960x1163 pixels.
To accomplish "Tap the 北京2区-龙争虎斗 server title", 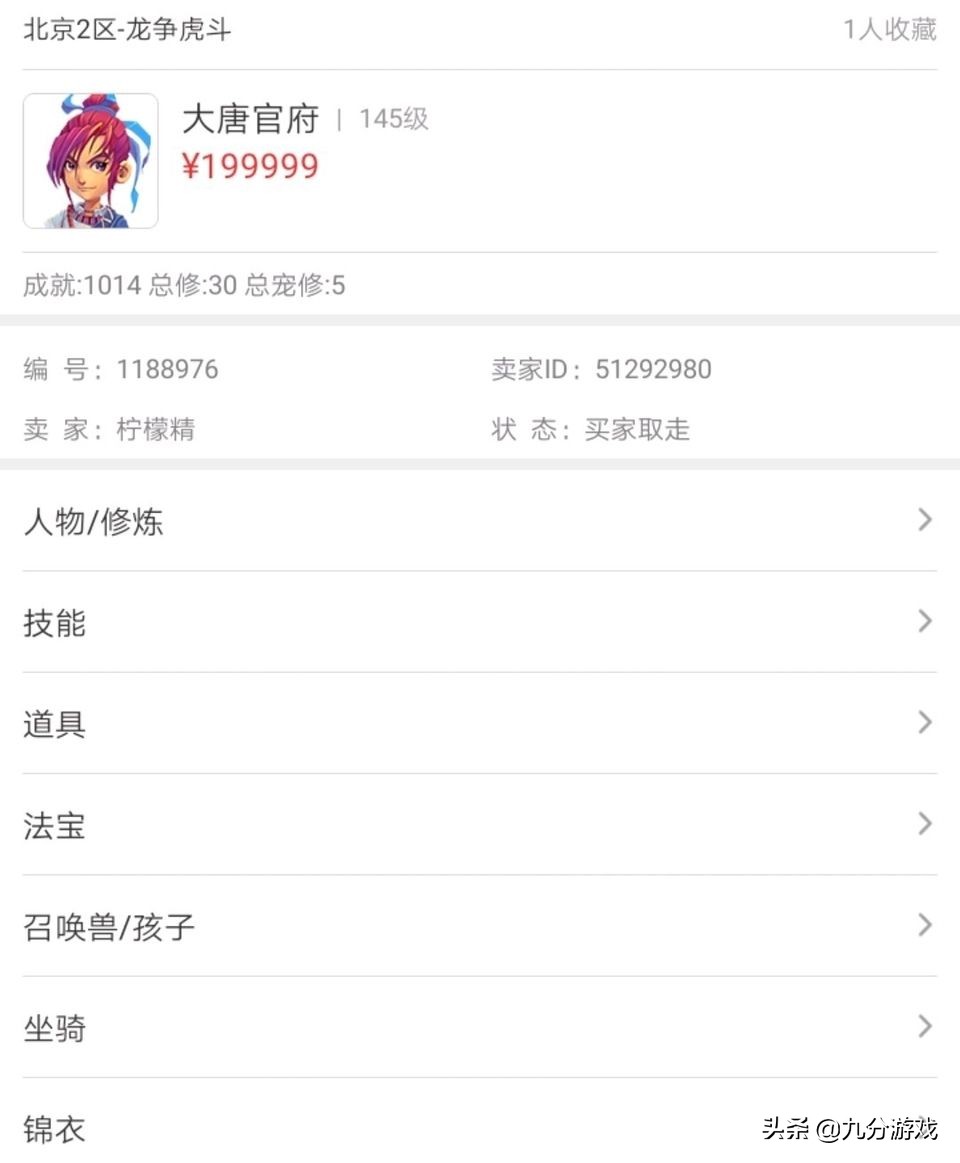I will point(125,30).
